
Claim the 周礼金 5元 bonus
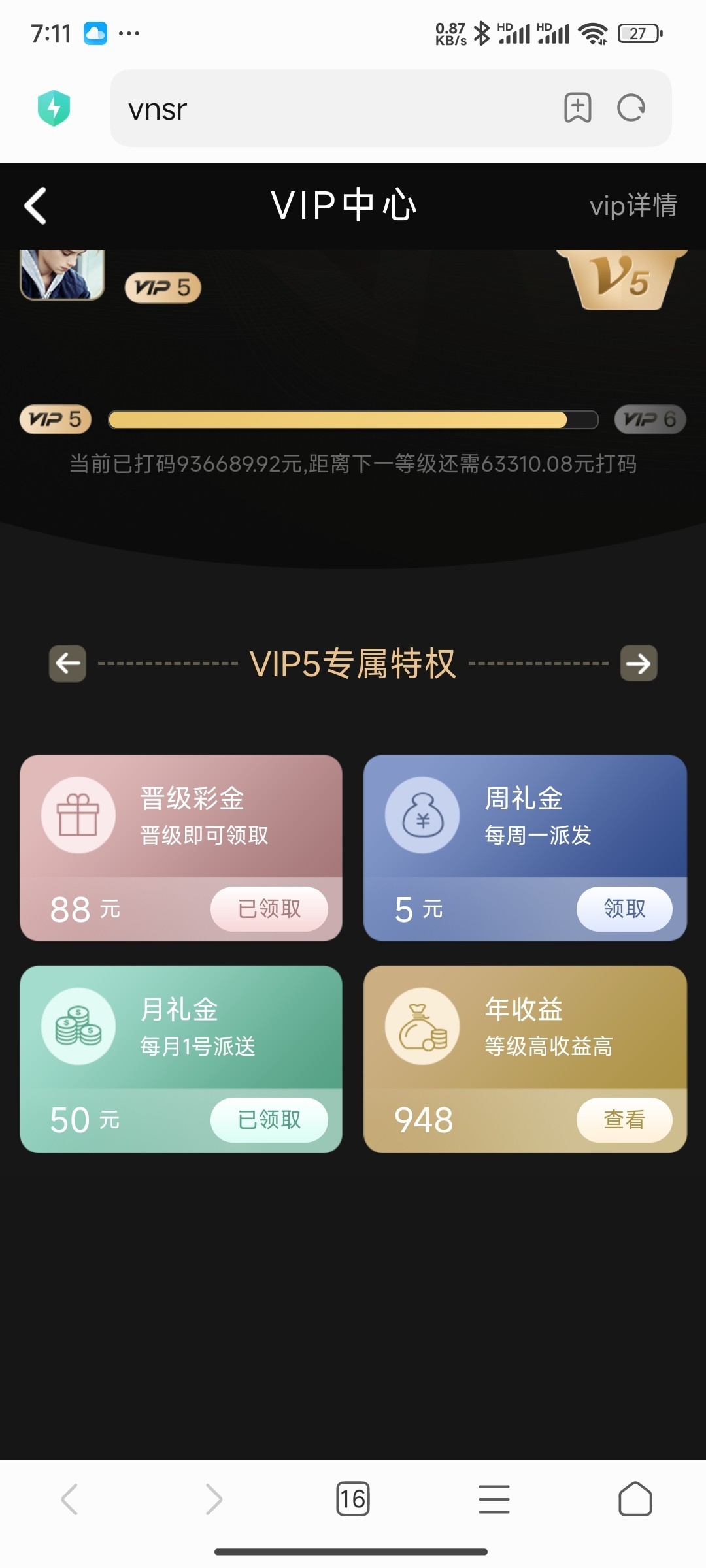[x=624, y=908]
